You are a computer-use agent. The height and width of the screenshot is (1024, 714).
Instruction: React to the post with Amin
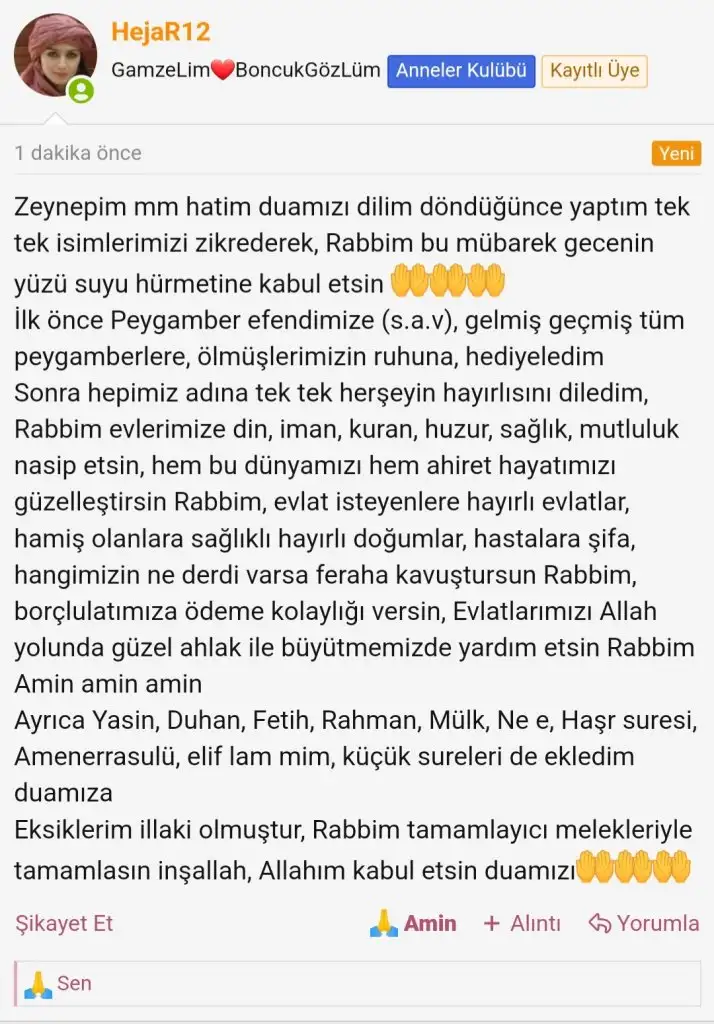[x=413, y=924]
